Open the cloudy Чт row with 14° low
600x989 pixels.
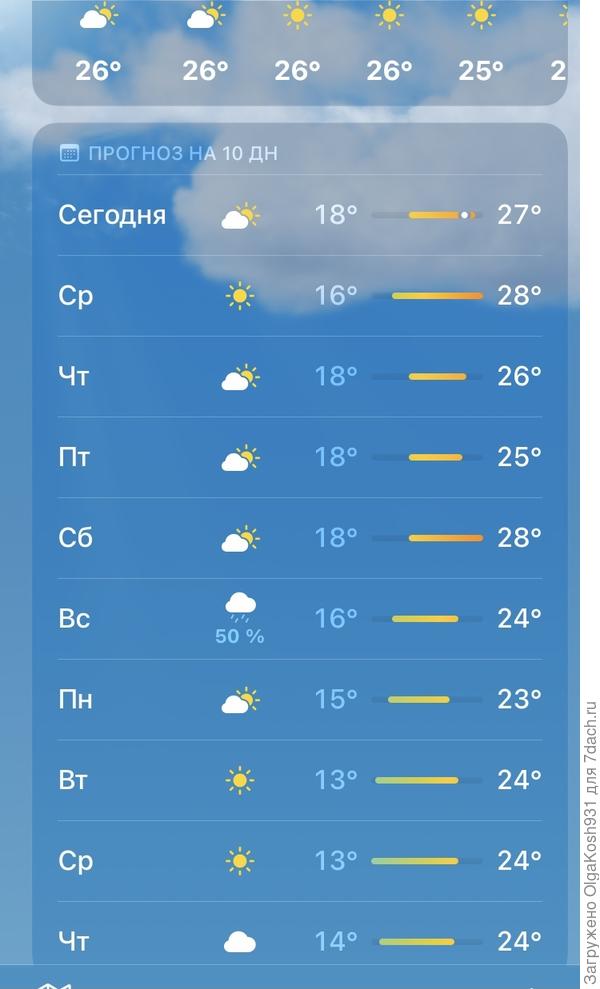(300, 941)
